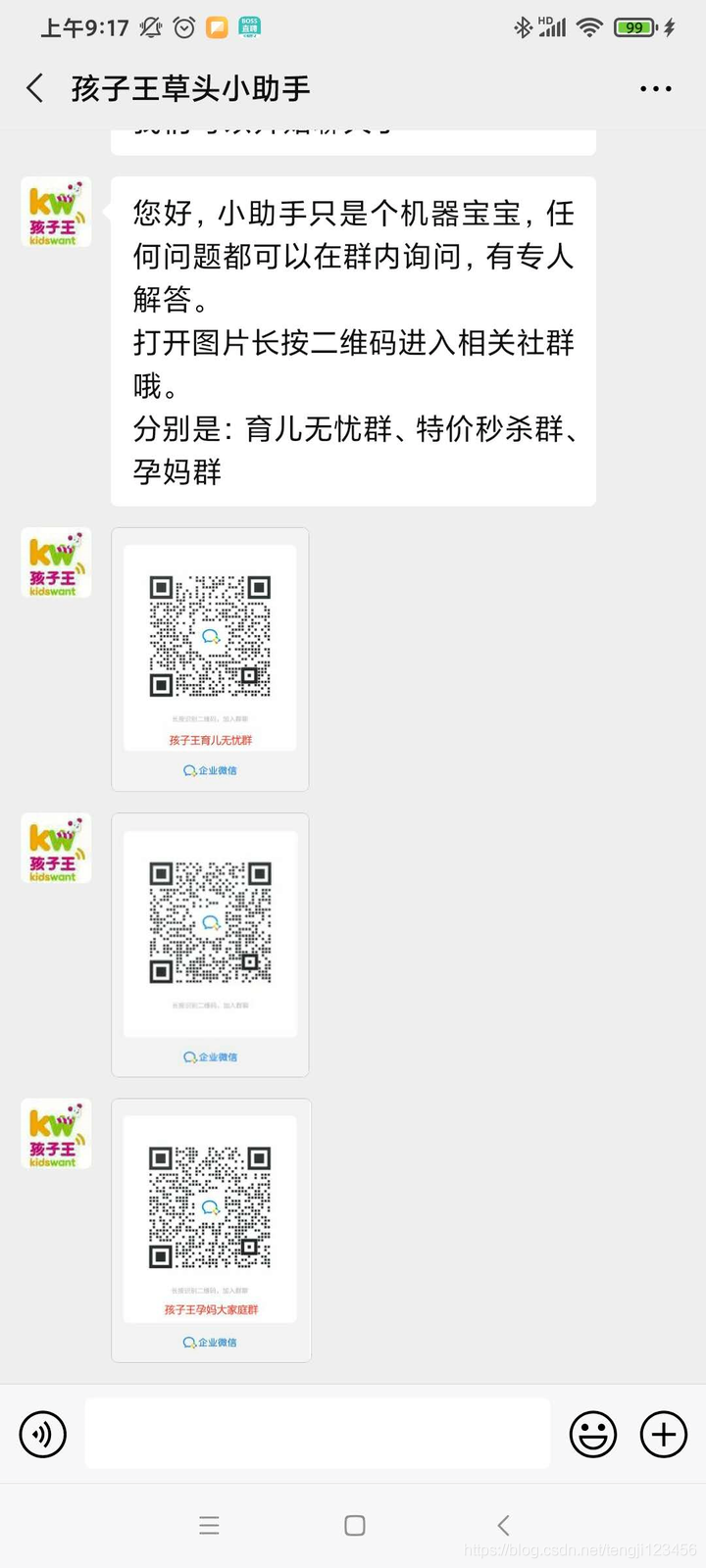706x1568 pixels.
Task: Switch to voice message input
Action: click(43, 1435)
